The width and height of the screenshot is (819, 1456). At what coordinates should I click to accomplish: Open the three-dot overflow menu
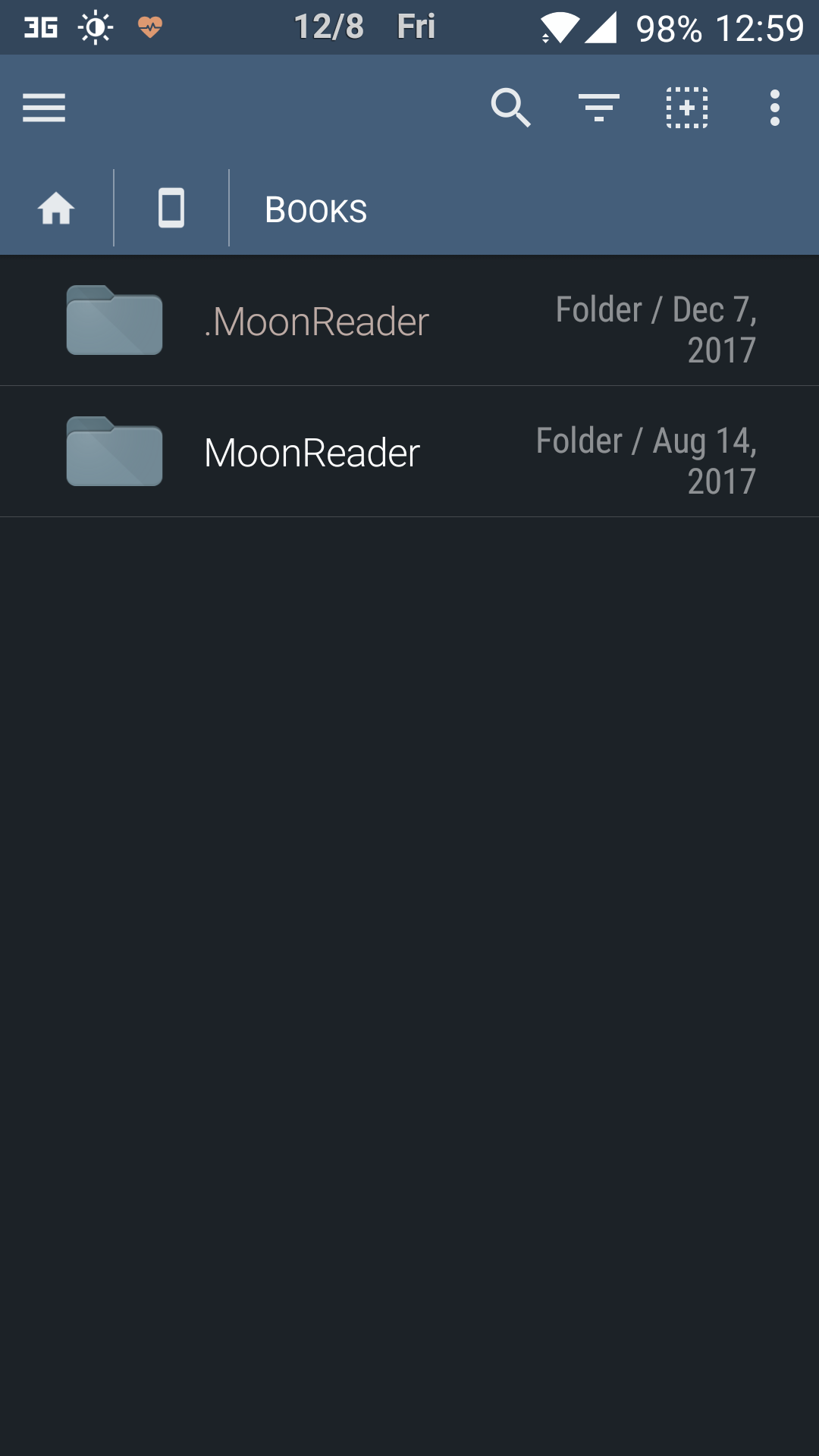(774, 108)
